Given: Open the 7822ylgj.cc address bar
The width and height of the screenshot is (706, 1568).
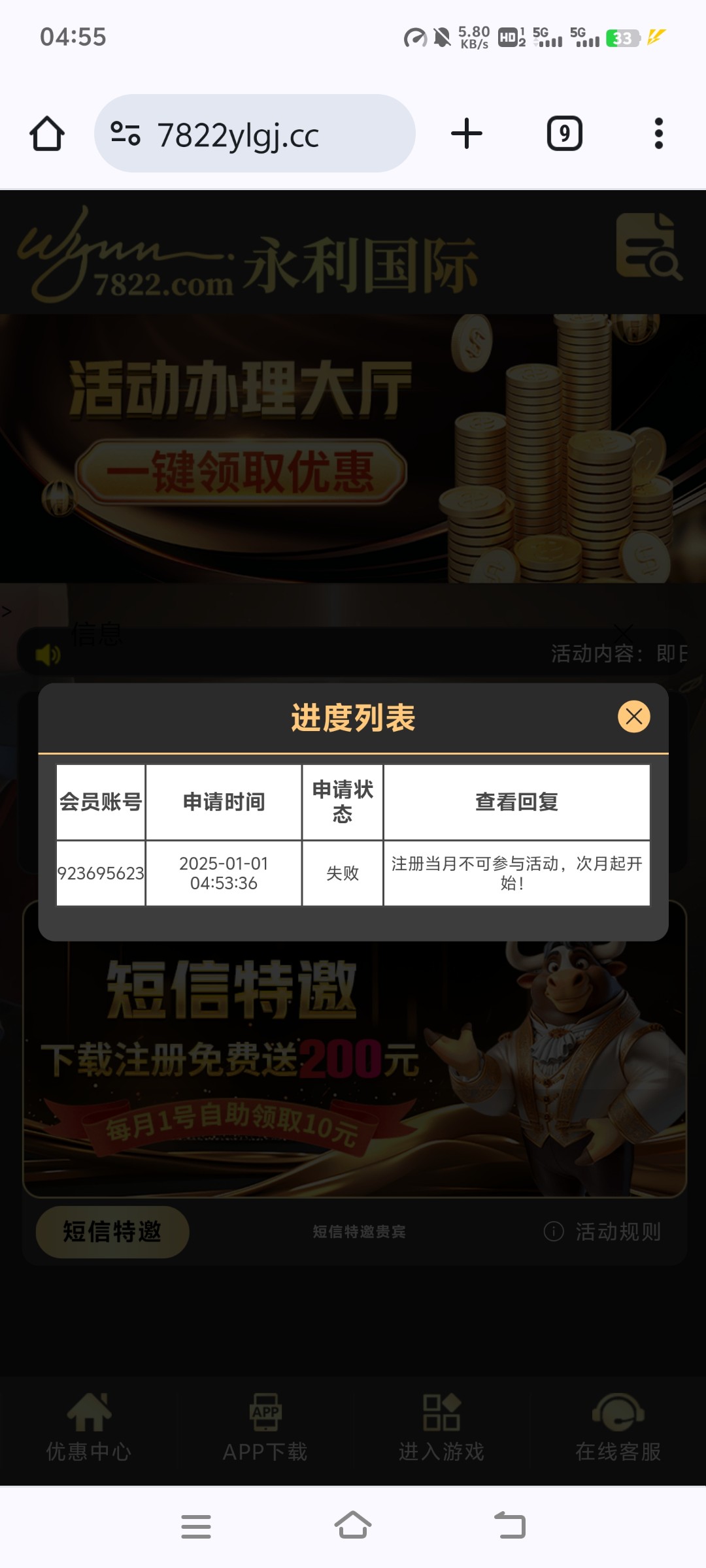Looking at the screenshot, I should click(x=255, y=134).
